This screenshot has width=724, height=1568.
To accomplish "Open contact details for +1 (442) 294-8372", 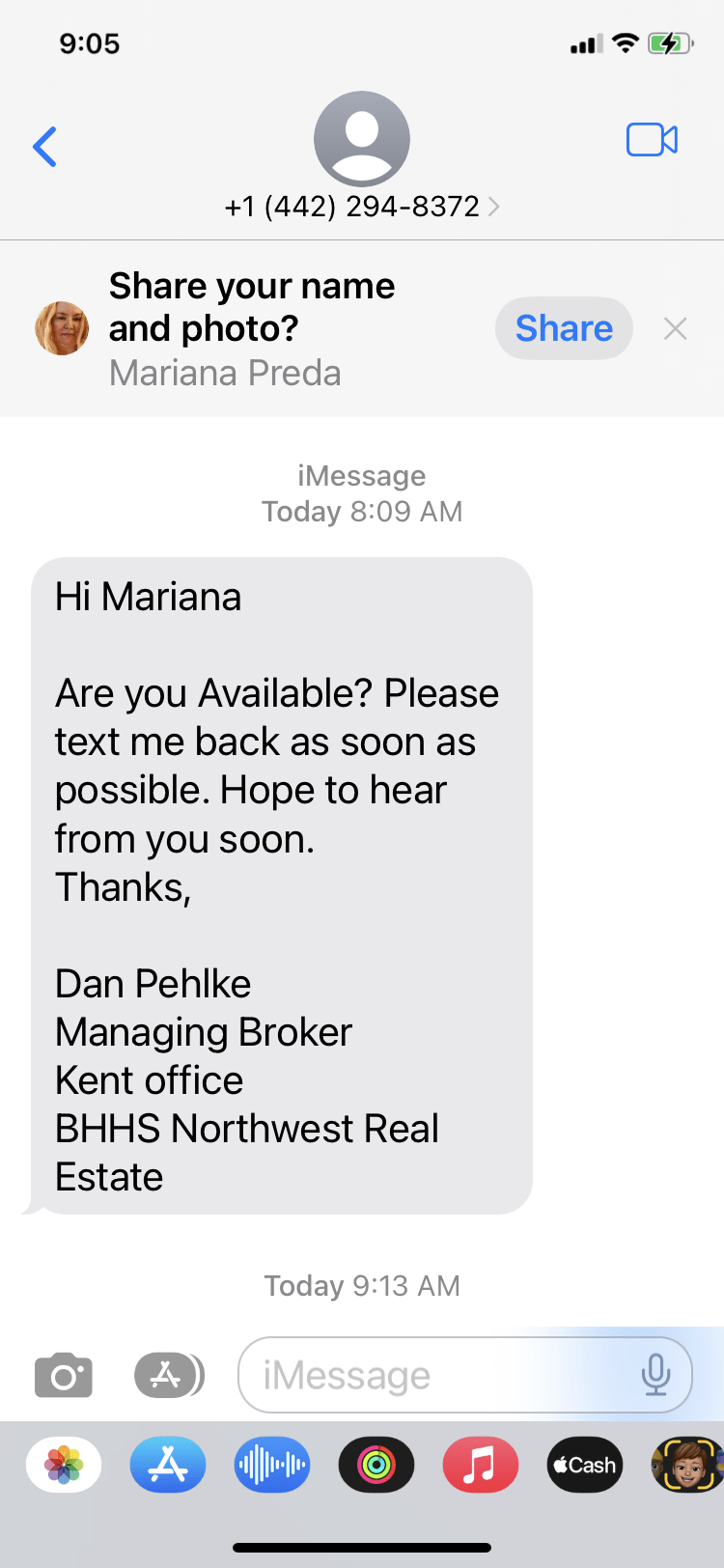I will click(x=361, y=207).
